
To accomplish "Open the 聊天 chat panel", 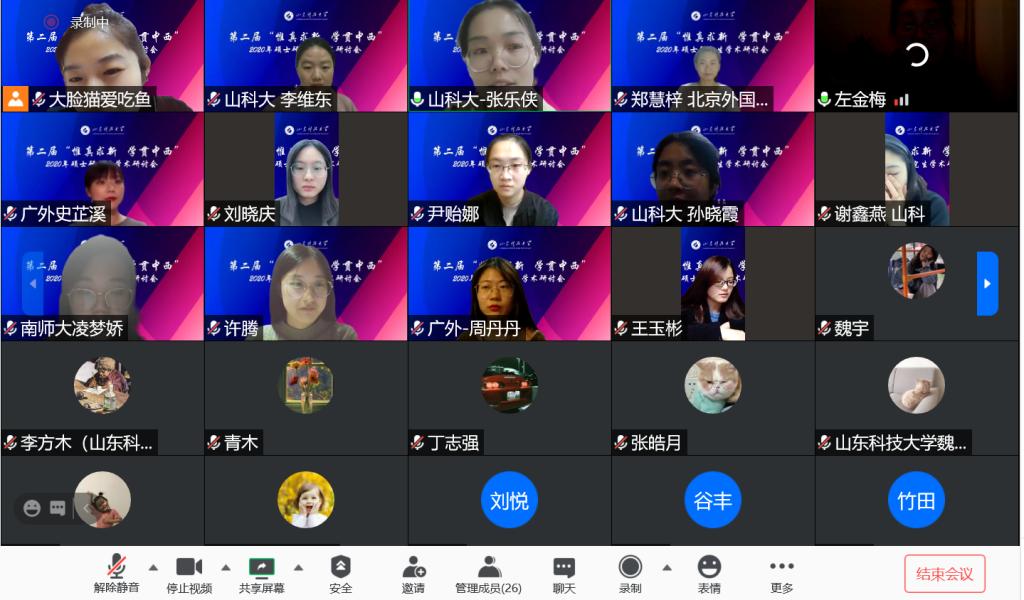I will [x=564, y=572].
